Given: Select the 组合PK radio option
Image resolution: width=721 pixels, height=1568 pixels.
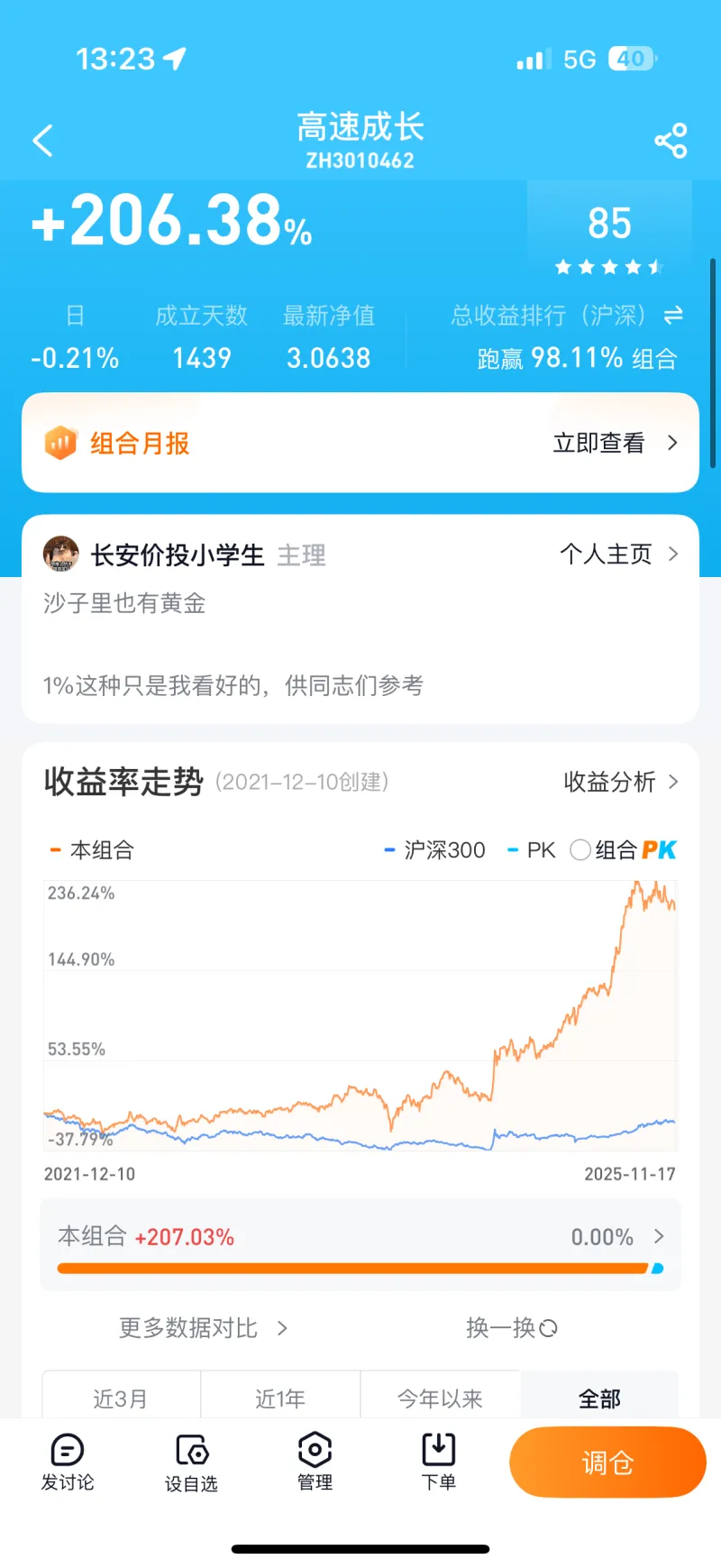Looking at the screenshot, I should (581, 850).
